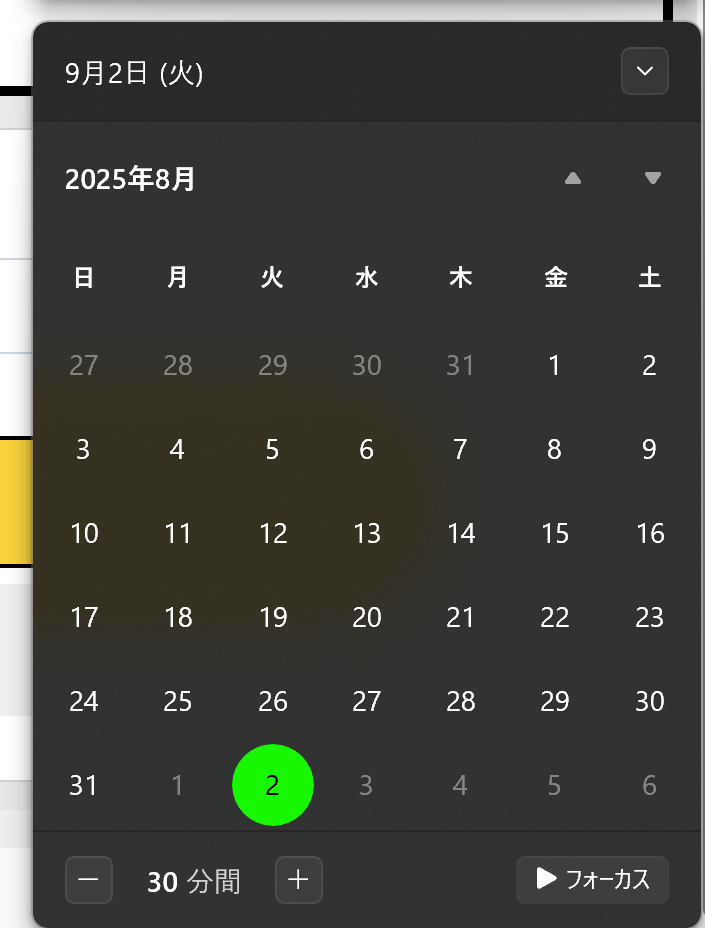Open the 2025年8月 month picker
This screenshot has width=705, height=928.
coord(130,180)
